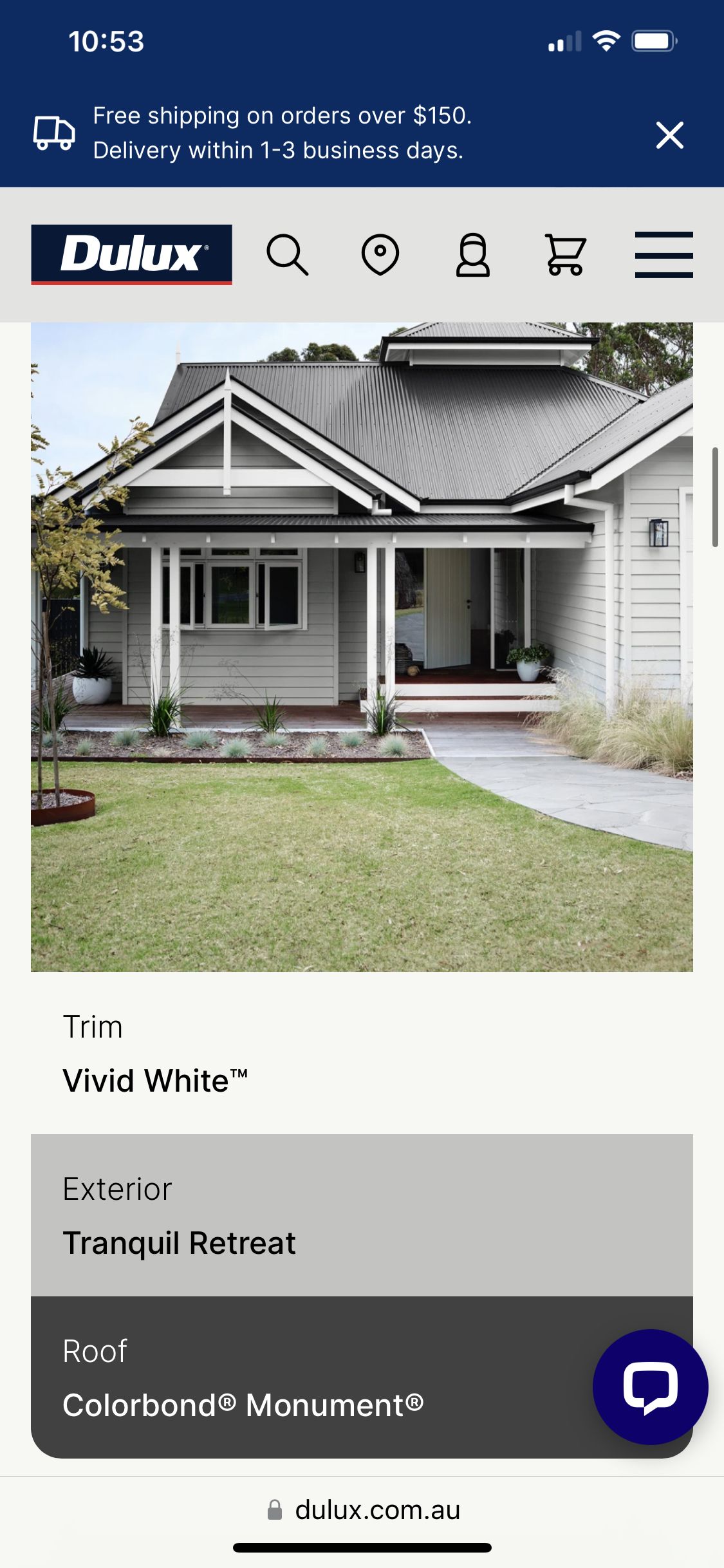
Task: View the shopping cart
Action: 565,255
